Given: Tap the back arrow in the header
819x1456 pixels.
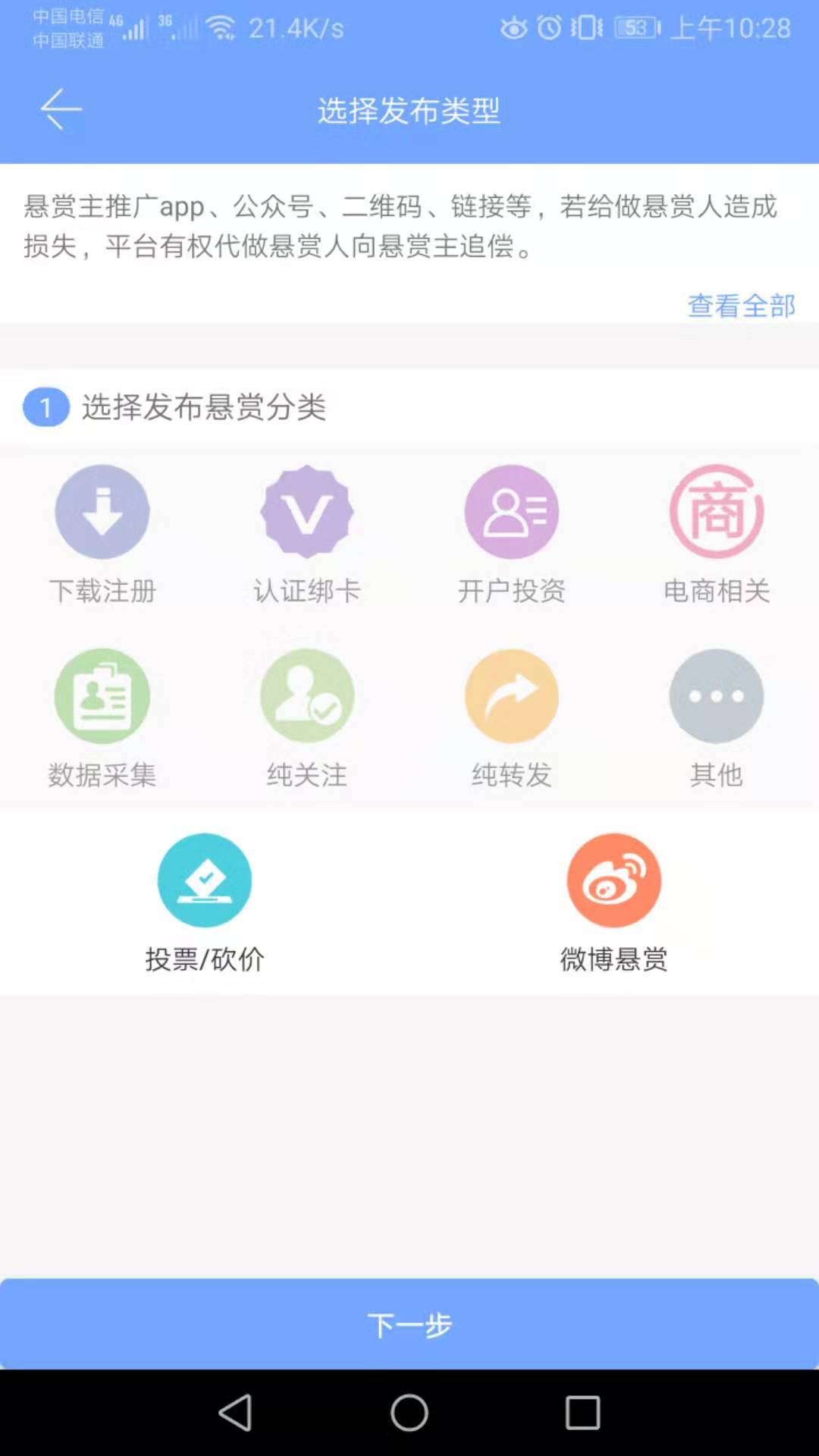Looking at the screenshot, I should [61, 108].
